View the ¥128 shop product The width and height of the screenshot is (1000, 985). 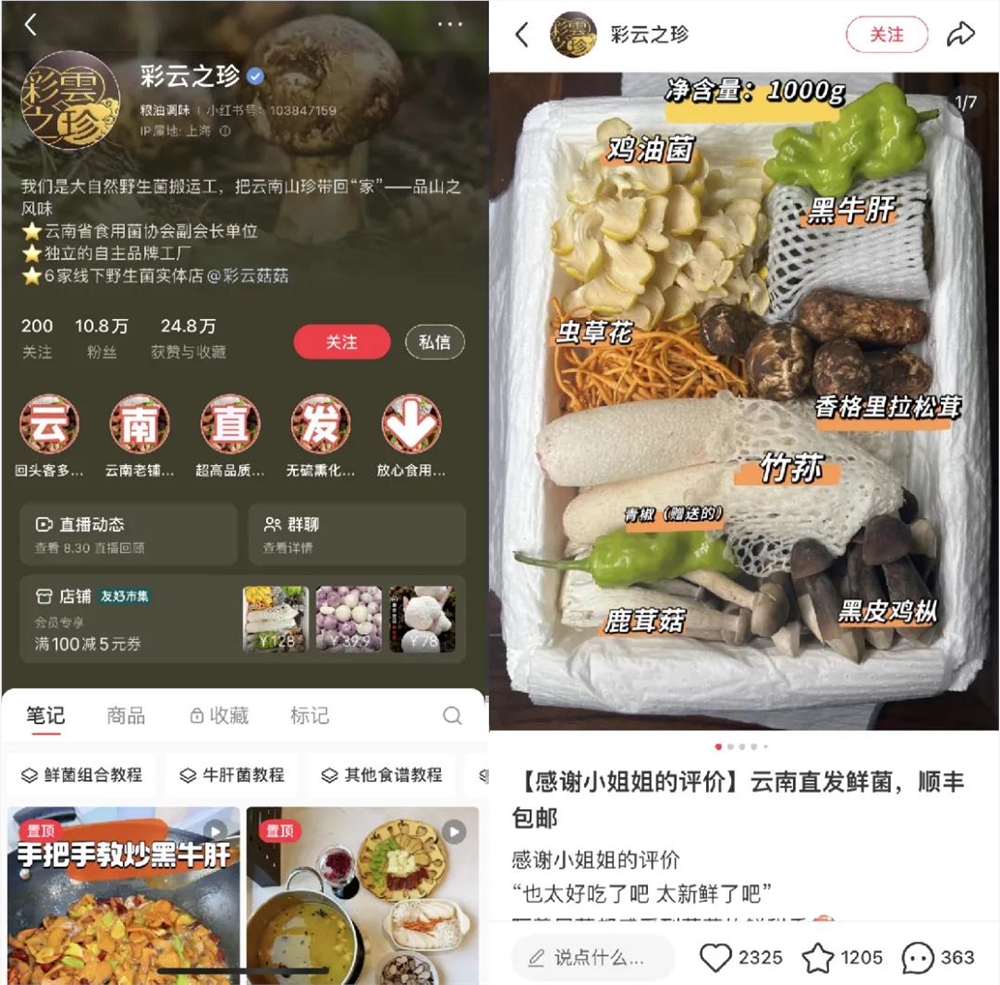coord(275,619)
